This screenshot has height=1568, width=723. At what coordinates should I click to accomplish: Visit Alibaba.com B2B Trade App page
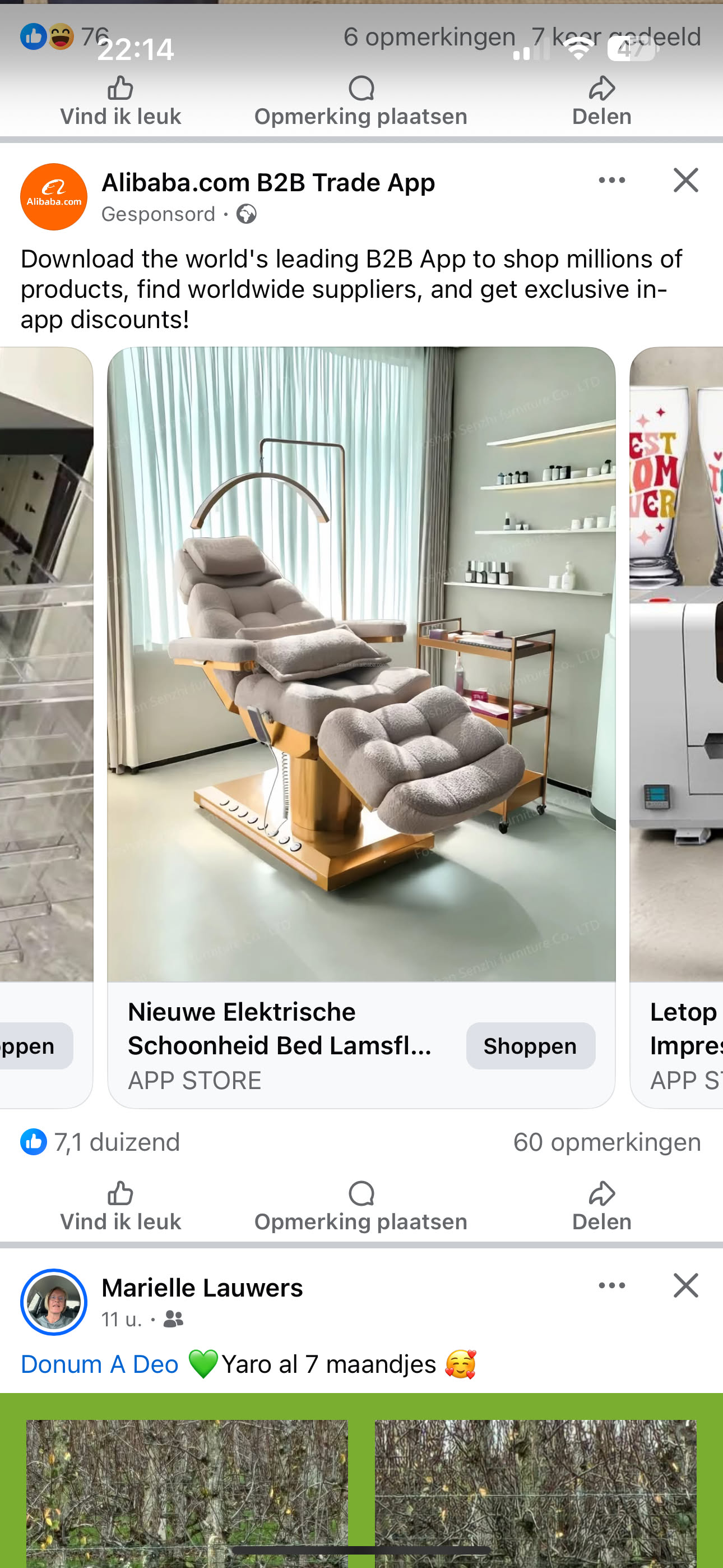point(268,183)
